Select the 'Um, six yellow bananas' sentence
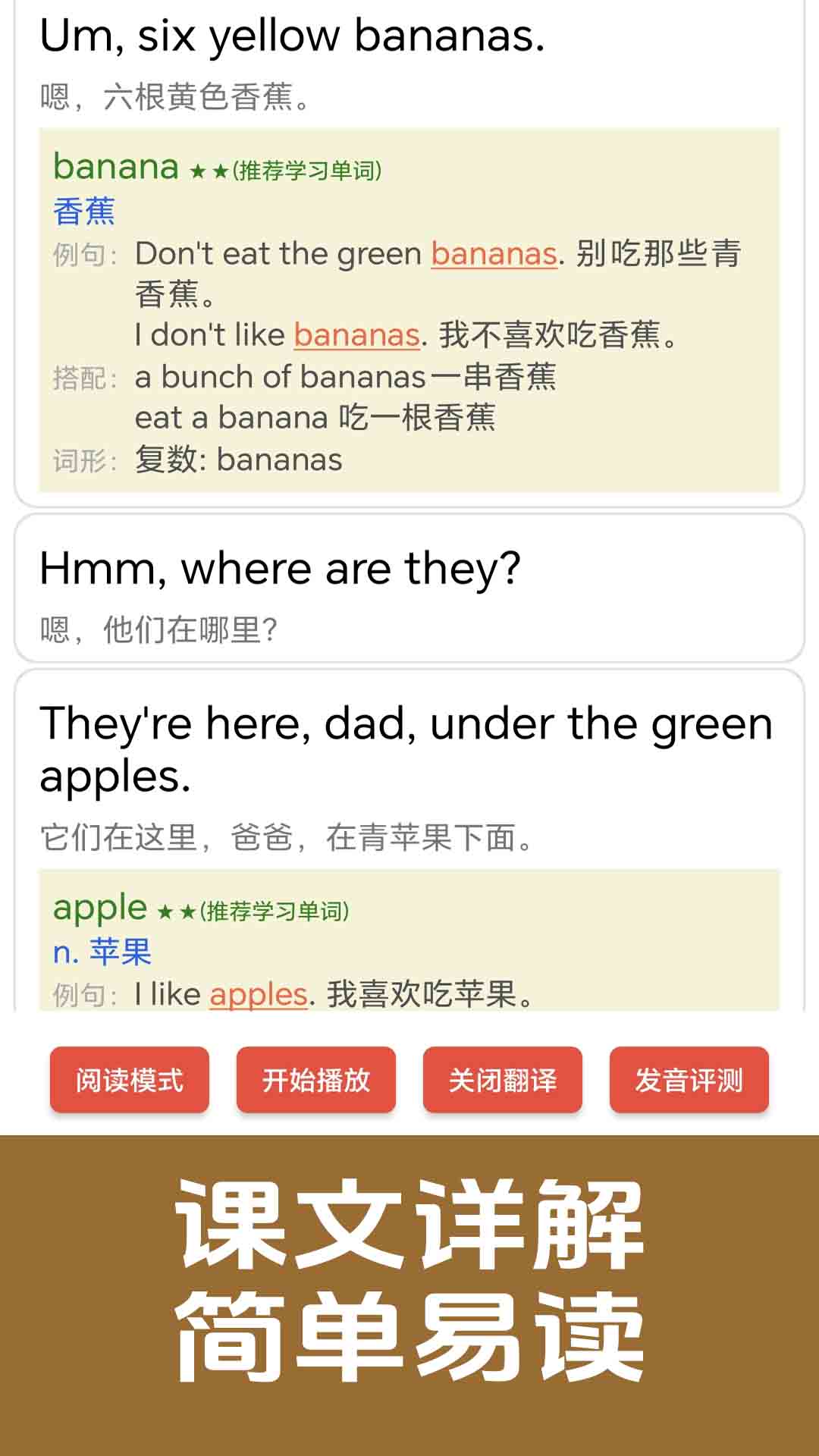Screen dimensions: 819x1456 pos(290,35)
